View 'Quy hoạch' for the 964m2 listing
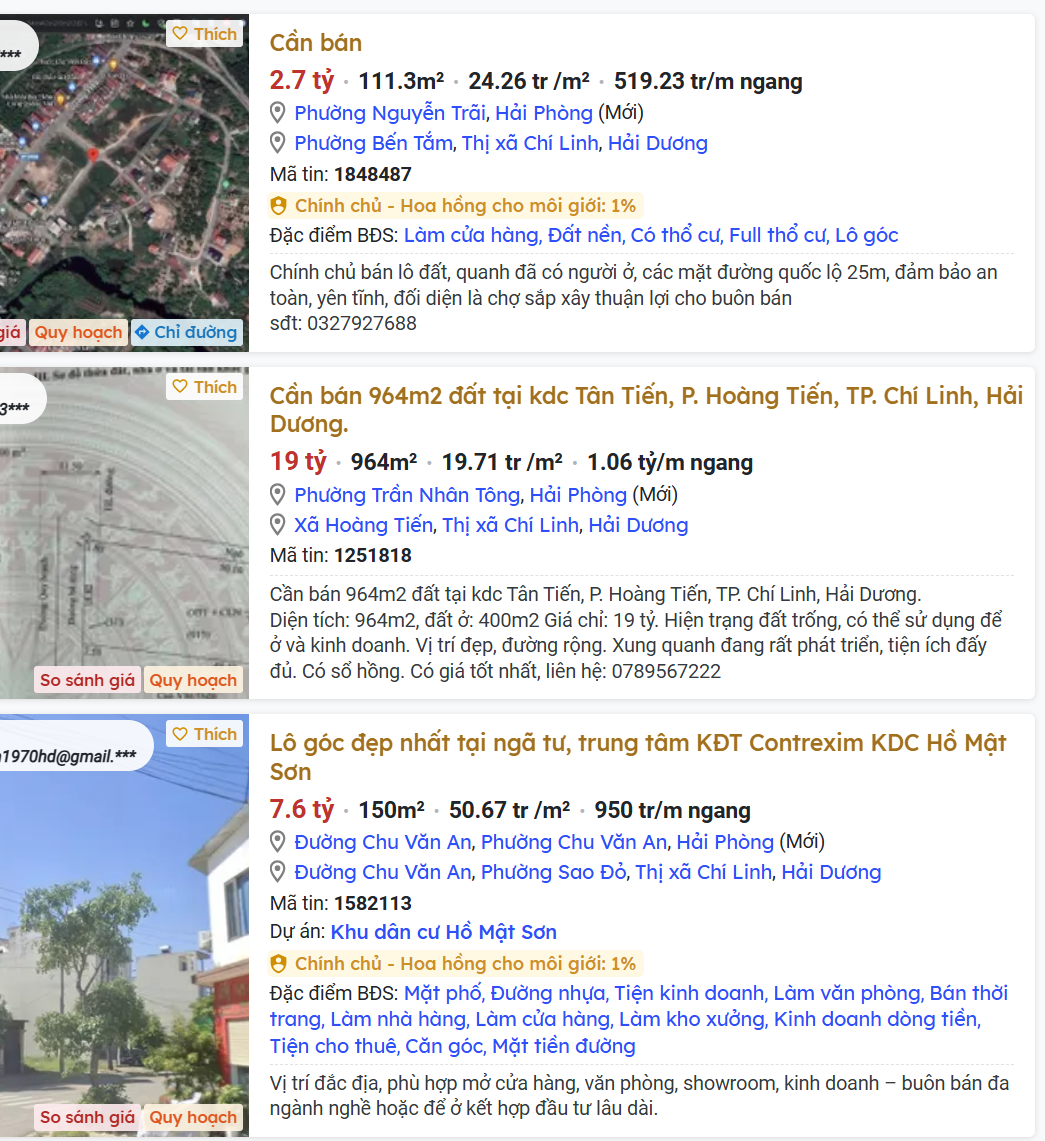Image resolution: width=1045 pixels, height=1141 pixels. (193, 680)
